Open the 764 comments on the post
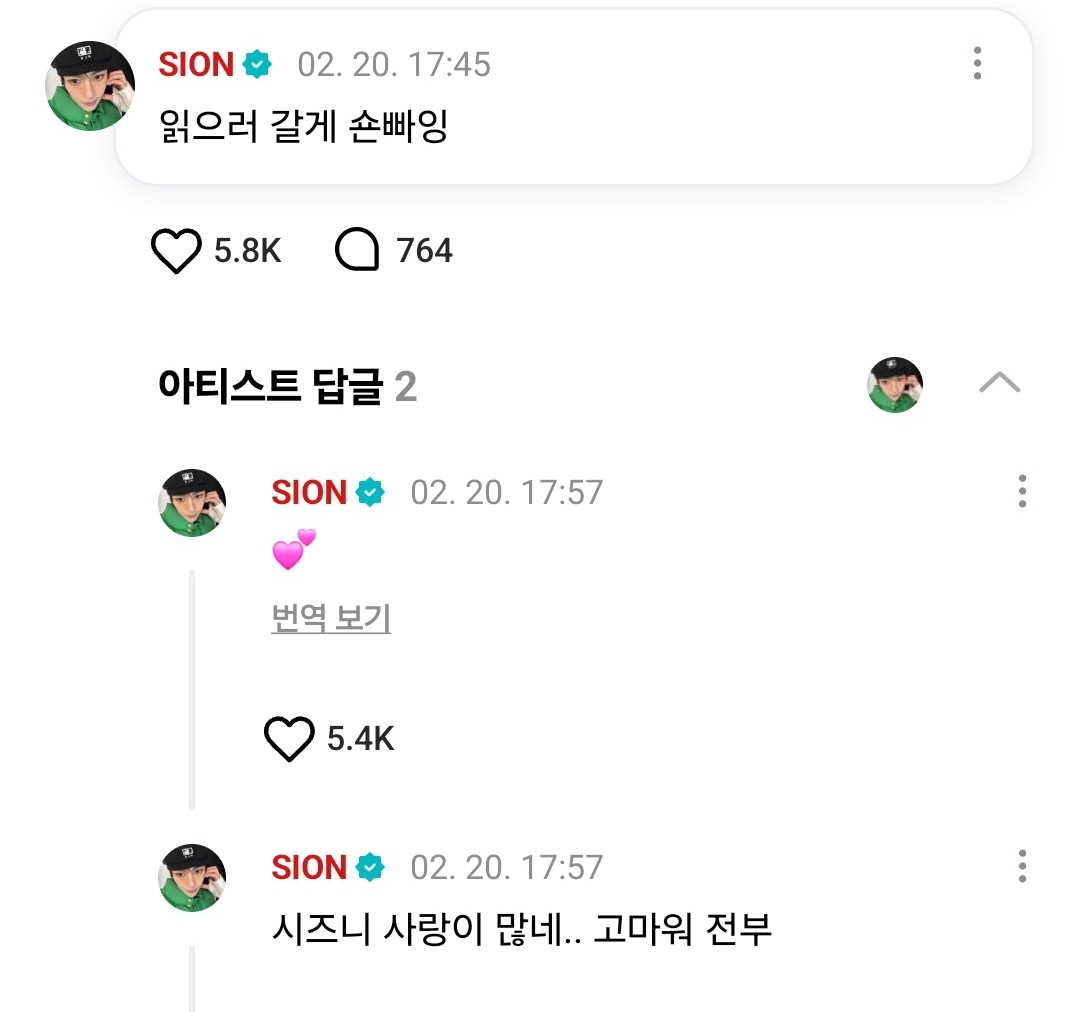 (x=357, y=251)
